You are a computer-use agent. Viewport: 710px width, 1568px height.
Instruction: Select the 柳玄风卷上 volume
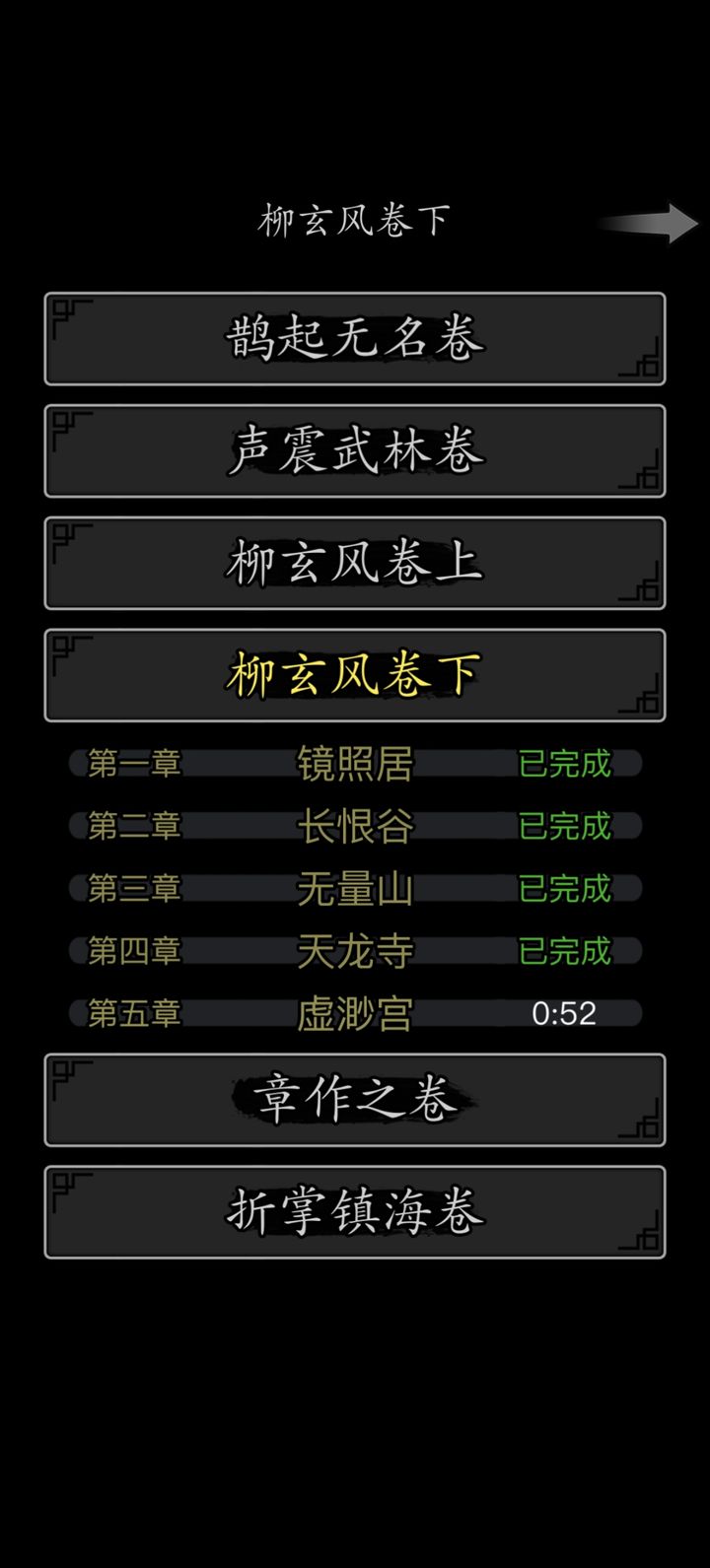coord(355,562)
